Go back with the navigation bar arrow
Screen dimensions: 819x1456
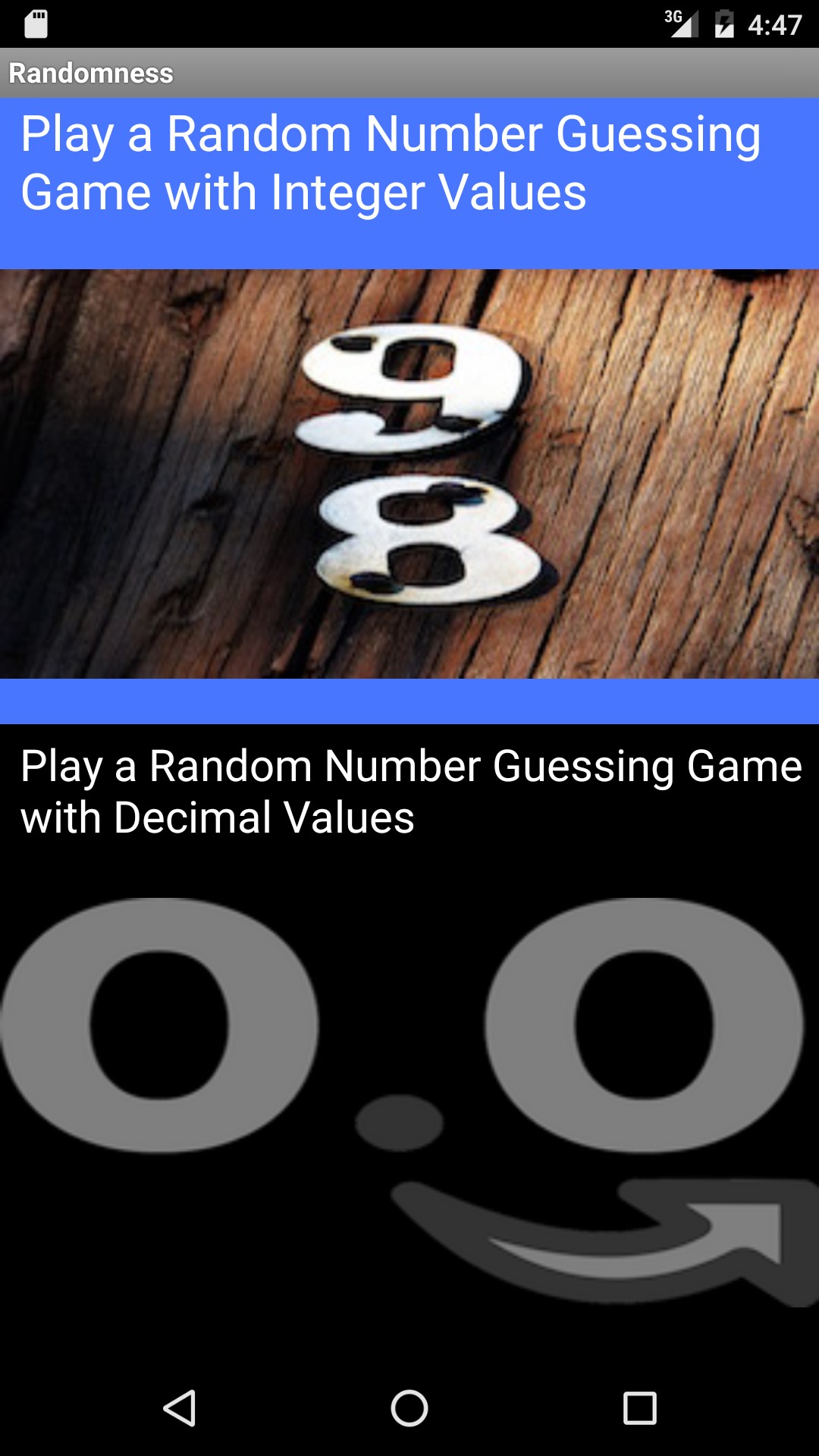point(180,1408)
